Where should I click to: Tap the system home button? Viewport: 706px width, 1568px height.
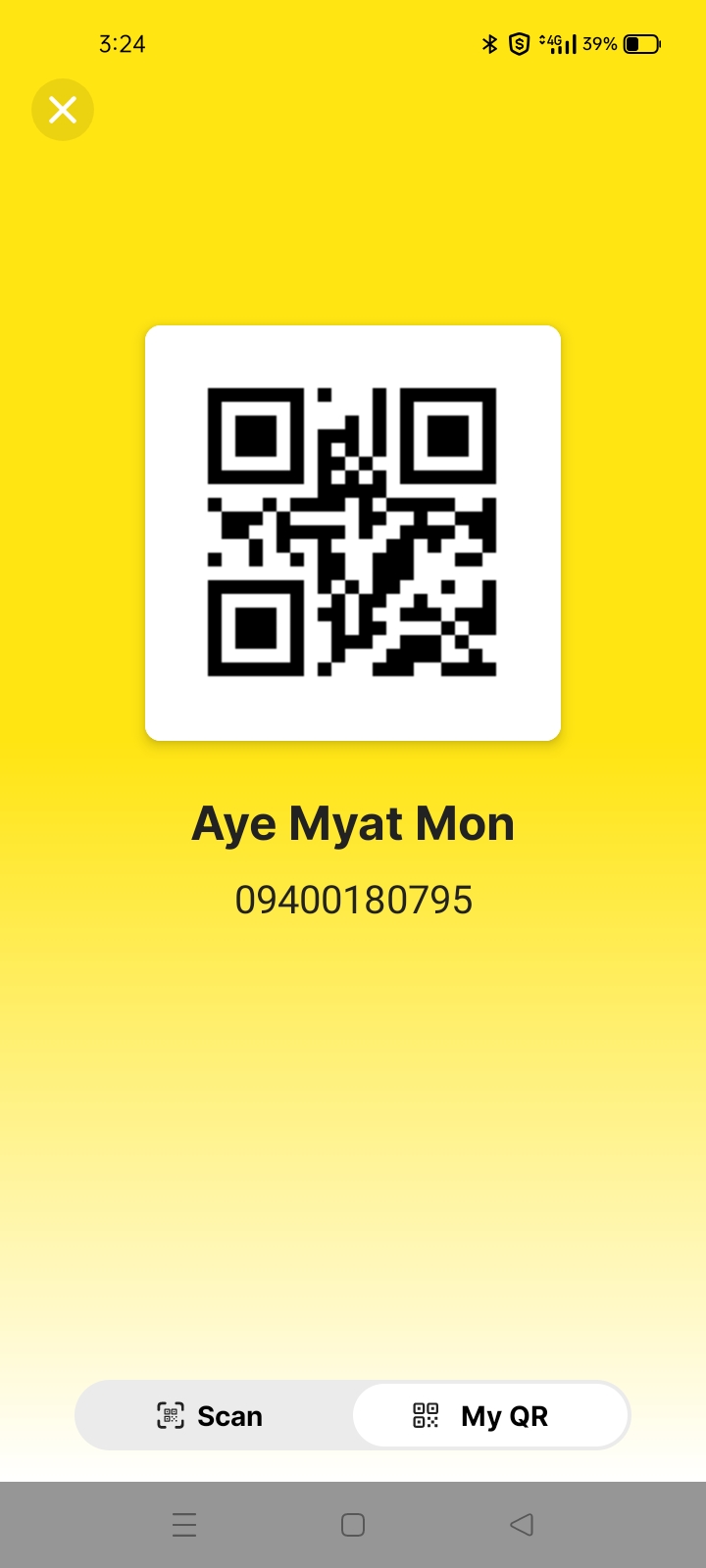[x=353, y=1525]
